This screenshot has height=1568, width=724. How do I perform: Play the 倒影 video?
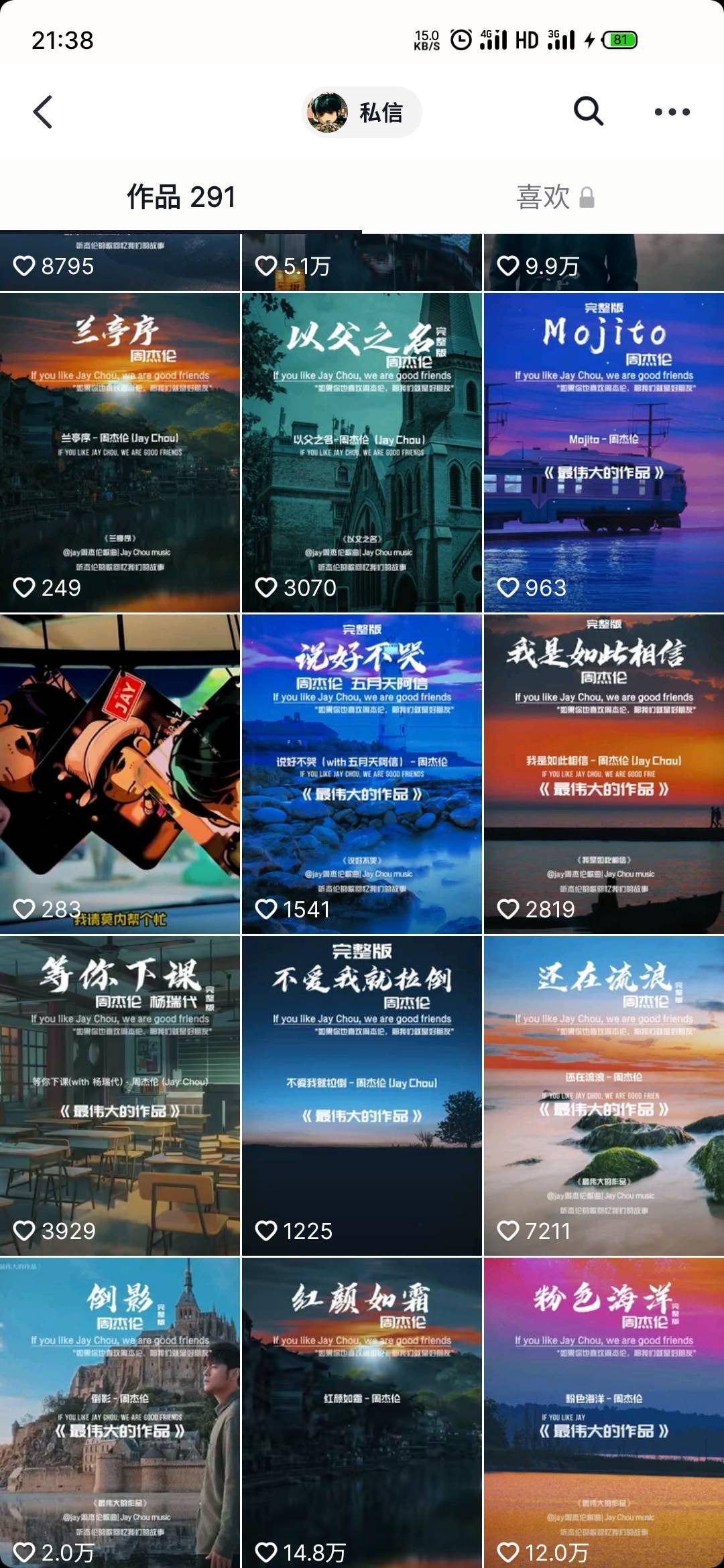pyautogui.click(x=120, y=1414)
